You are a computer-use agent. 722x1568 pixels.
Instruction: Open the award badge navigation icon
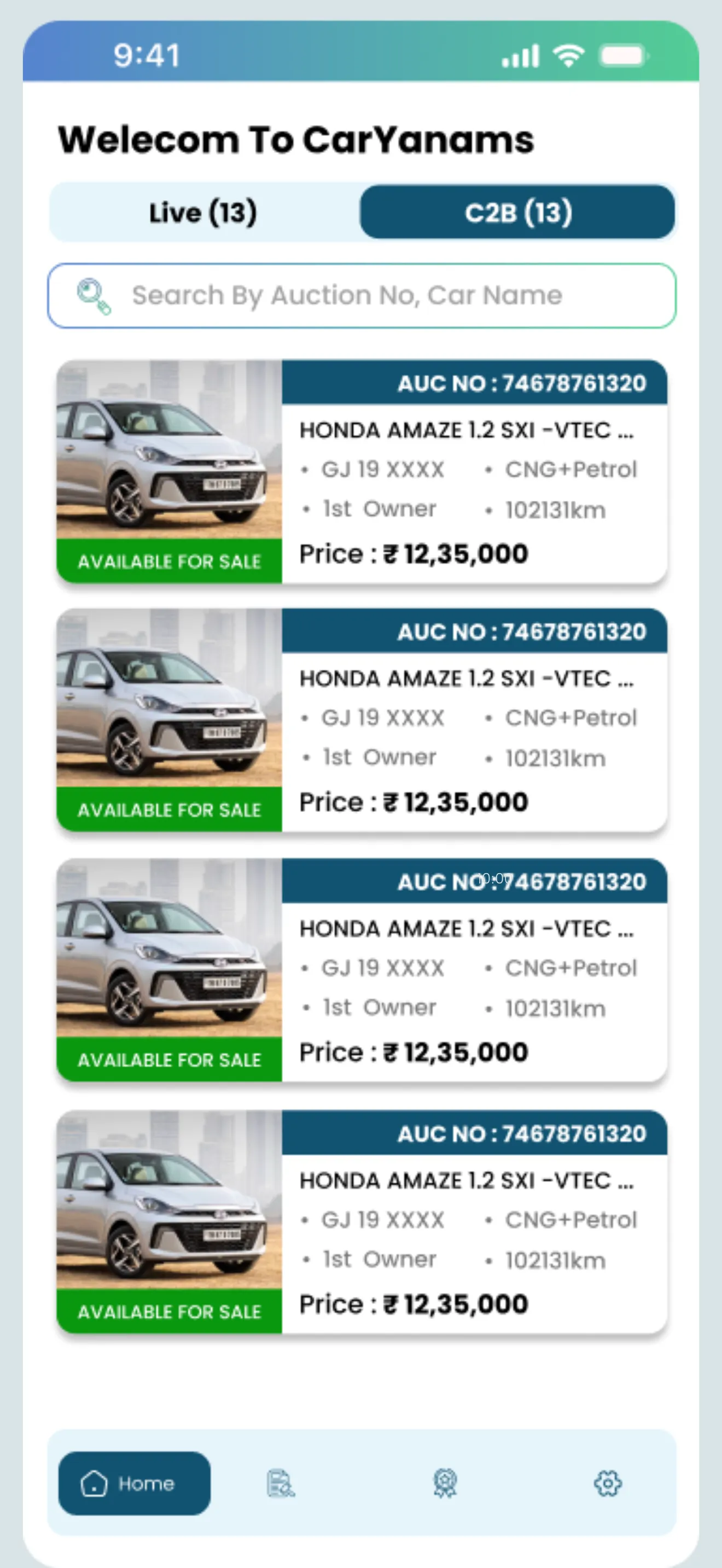tap(445, 1483)
